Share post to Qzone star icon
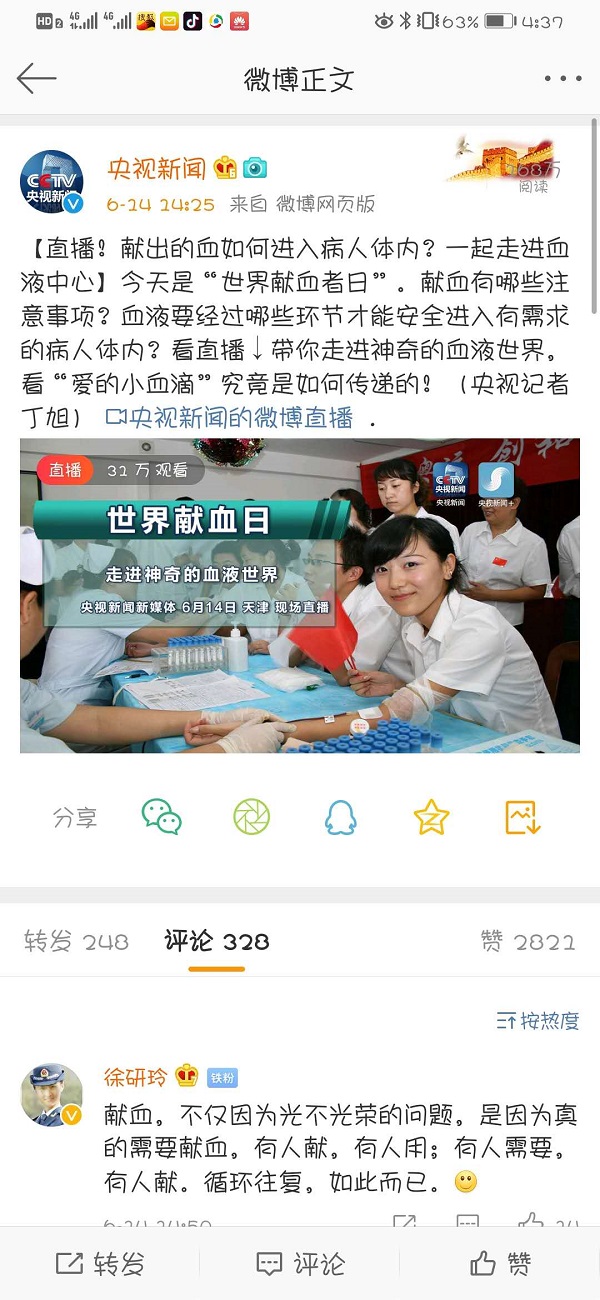The image size is (600, 1300). click(x=431, y=817)
